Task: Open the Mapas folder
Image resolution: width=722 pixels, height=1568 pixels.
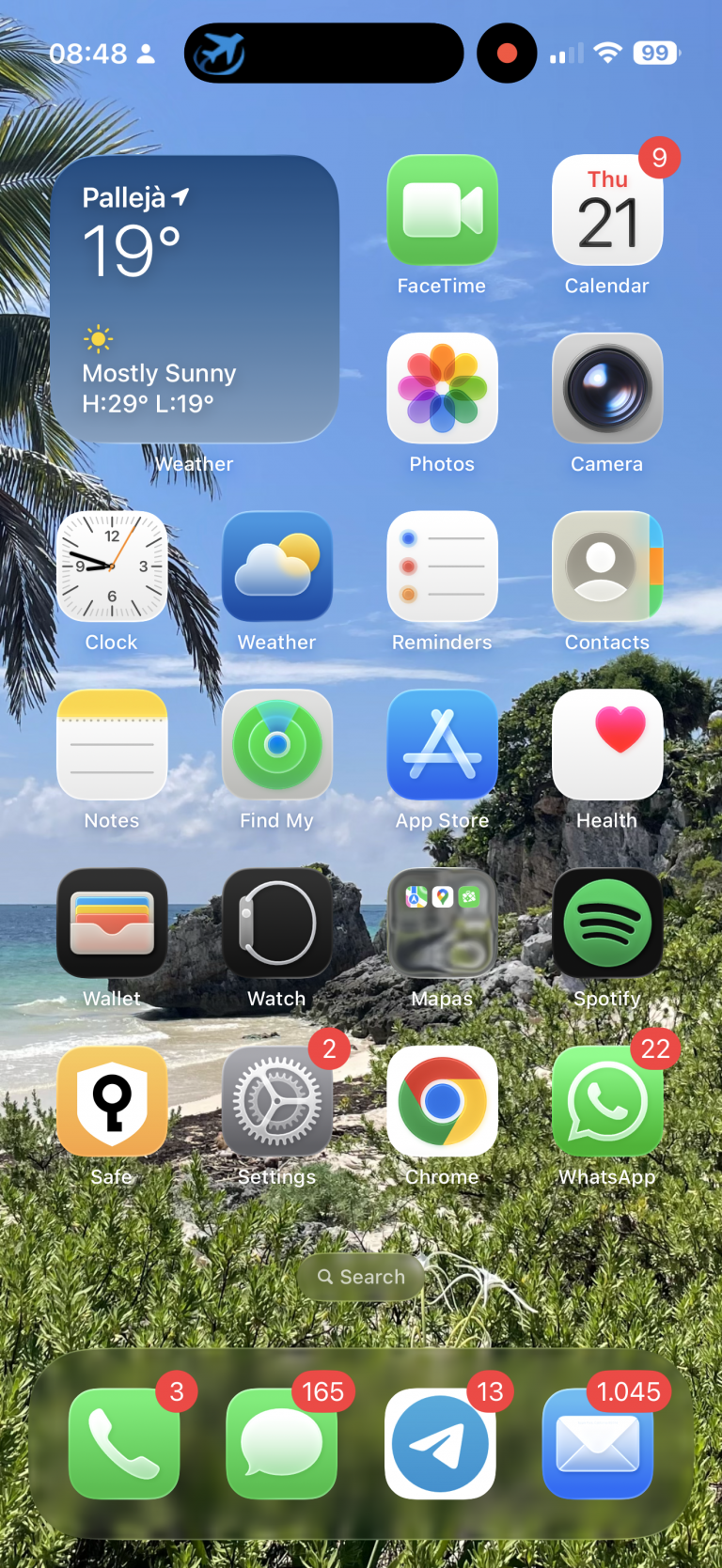Action: point(442,923)
